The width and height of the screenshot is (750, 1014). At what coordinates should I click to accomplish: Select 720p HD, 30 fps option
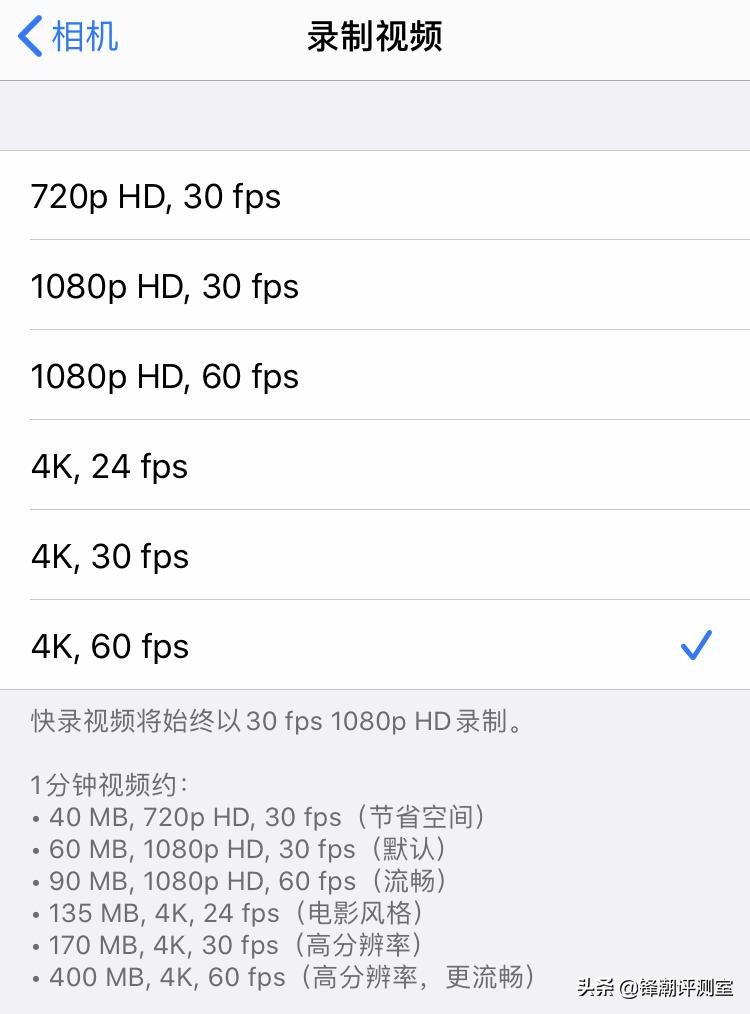click(156, 196)
